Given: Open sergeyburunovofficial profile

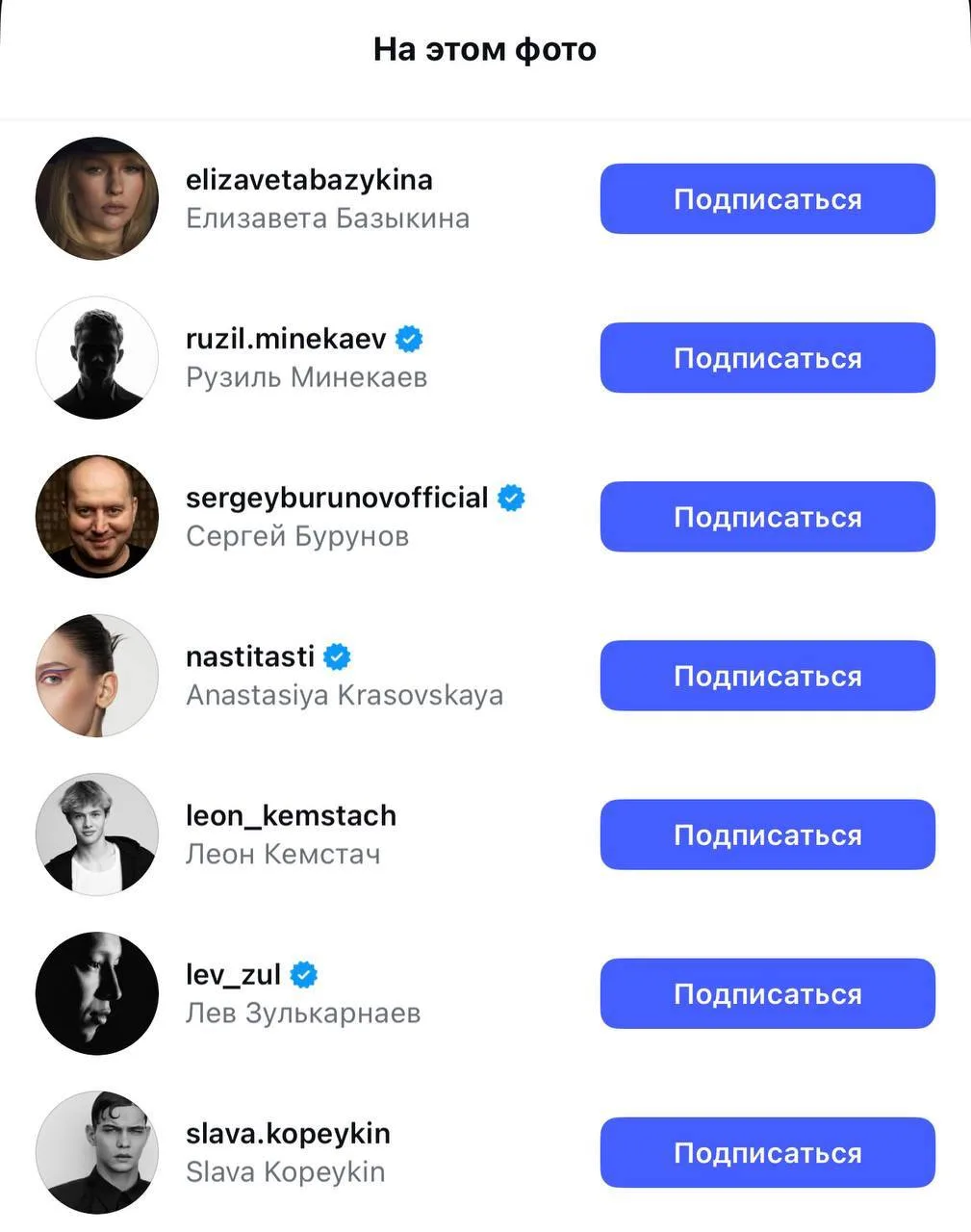Looking at the screenshot, I should (x=337, y=498).
